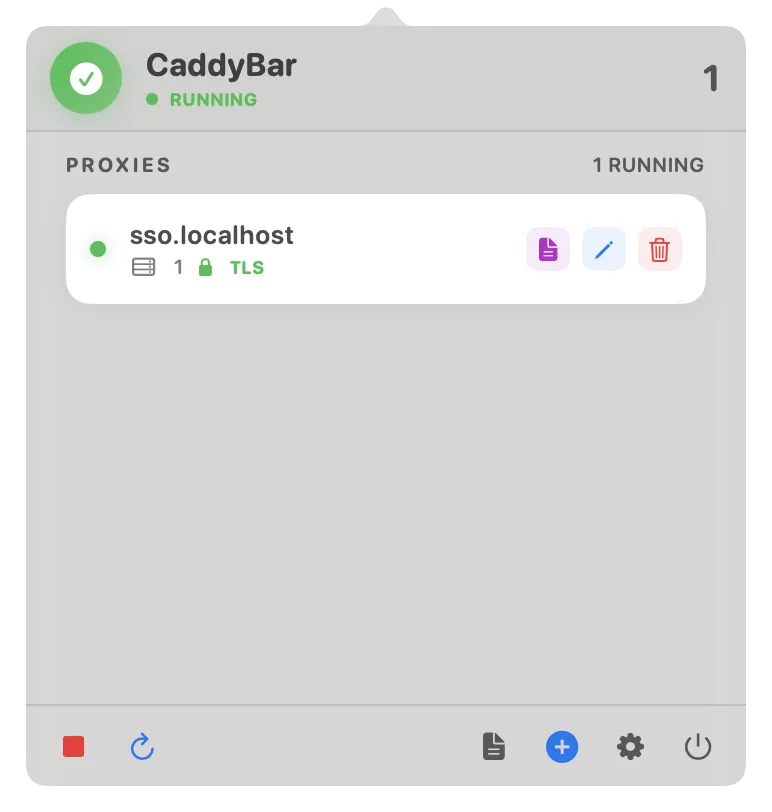The width and height of the screenshot is (772, 812).
Task: Click the PROXIES section header
Action: 118,165
